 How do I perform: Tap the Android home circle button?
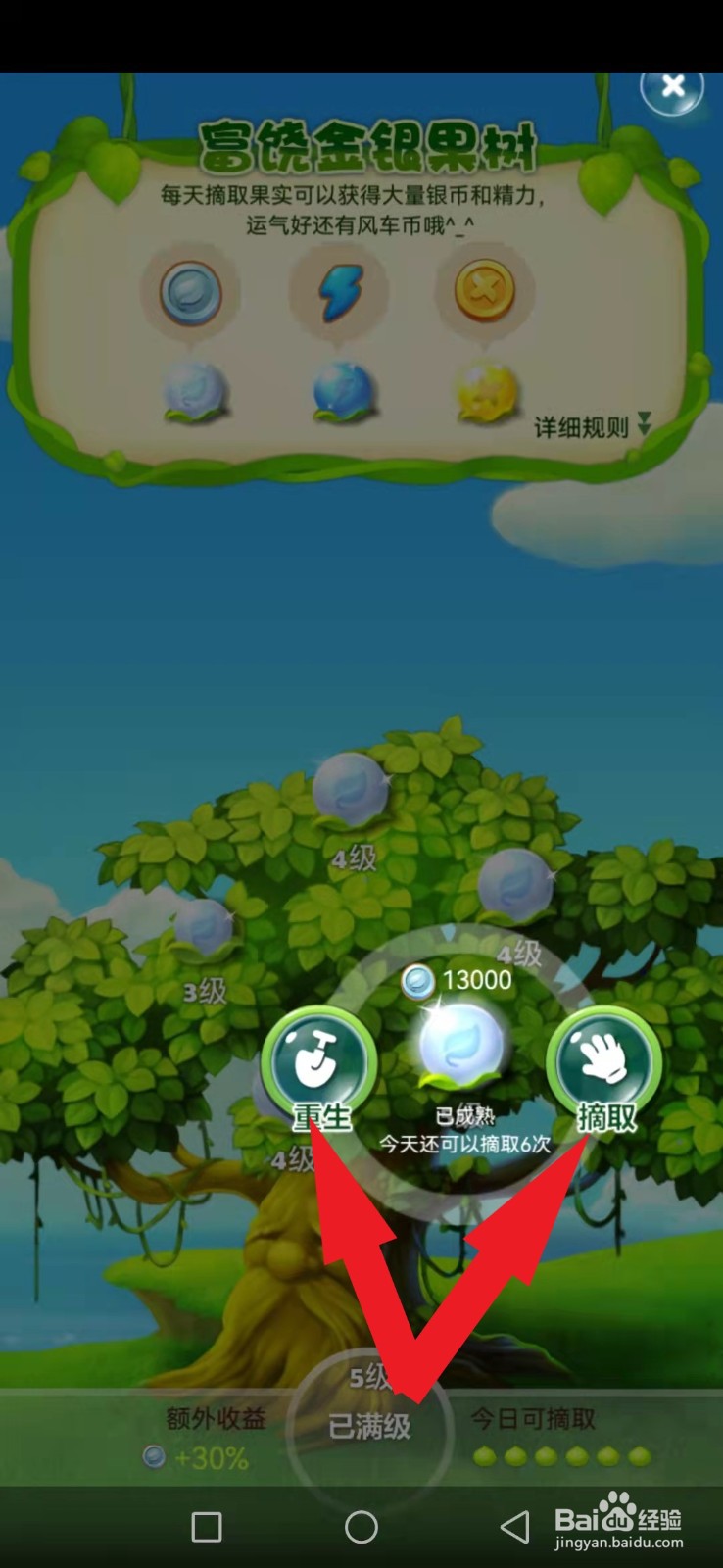click(361, 1527)
